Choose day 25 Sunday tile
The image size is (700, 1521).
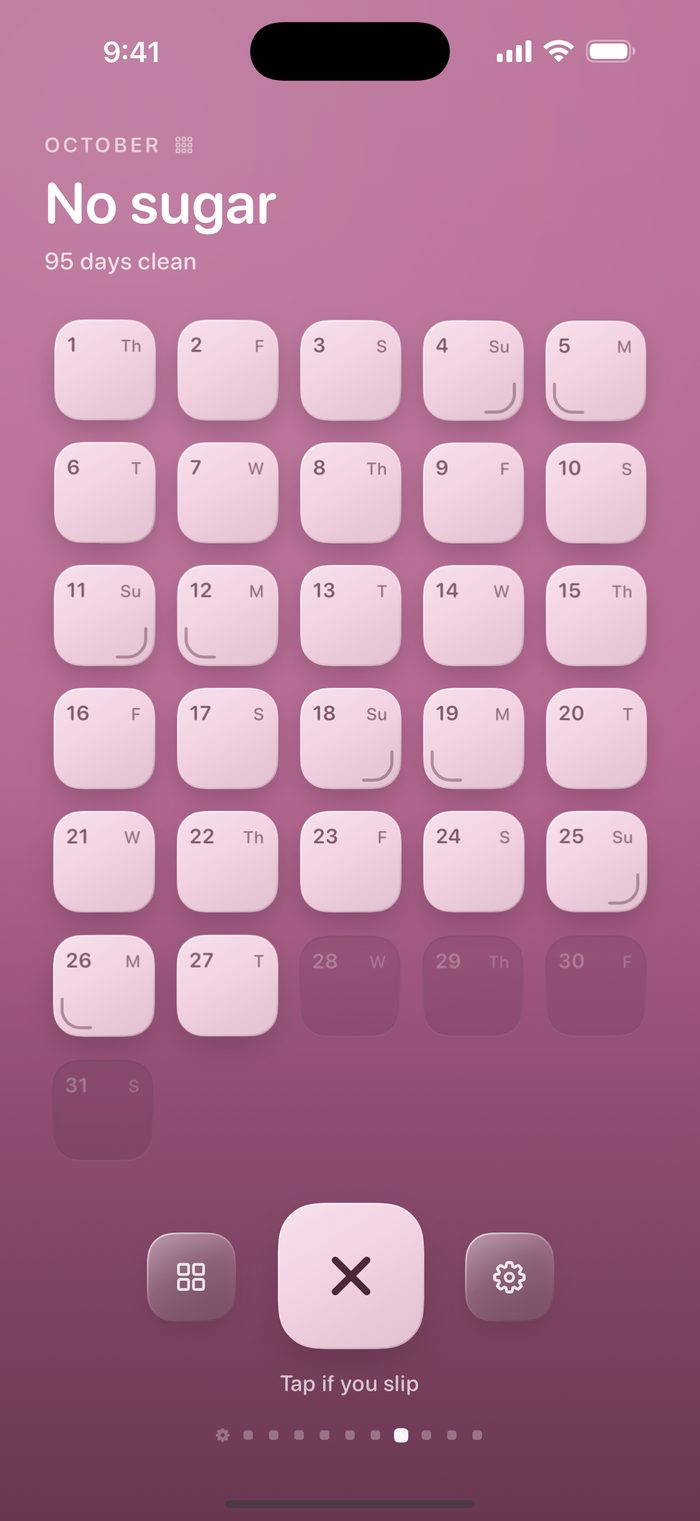(x=596, y=861)
